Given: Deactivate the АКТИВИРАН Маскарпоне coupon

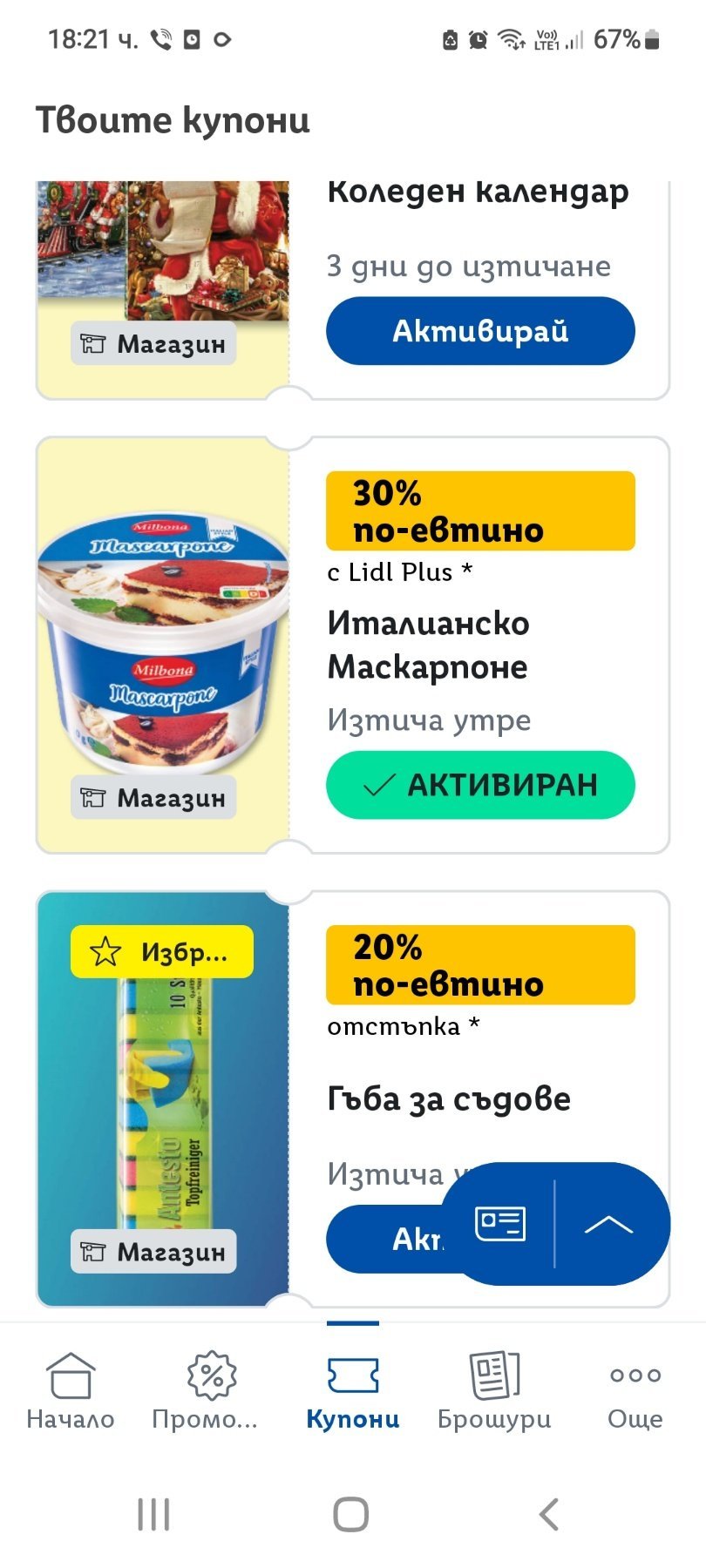Looking at the screenshot, I should coord(480,785).
